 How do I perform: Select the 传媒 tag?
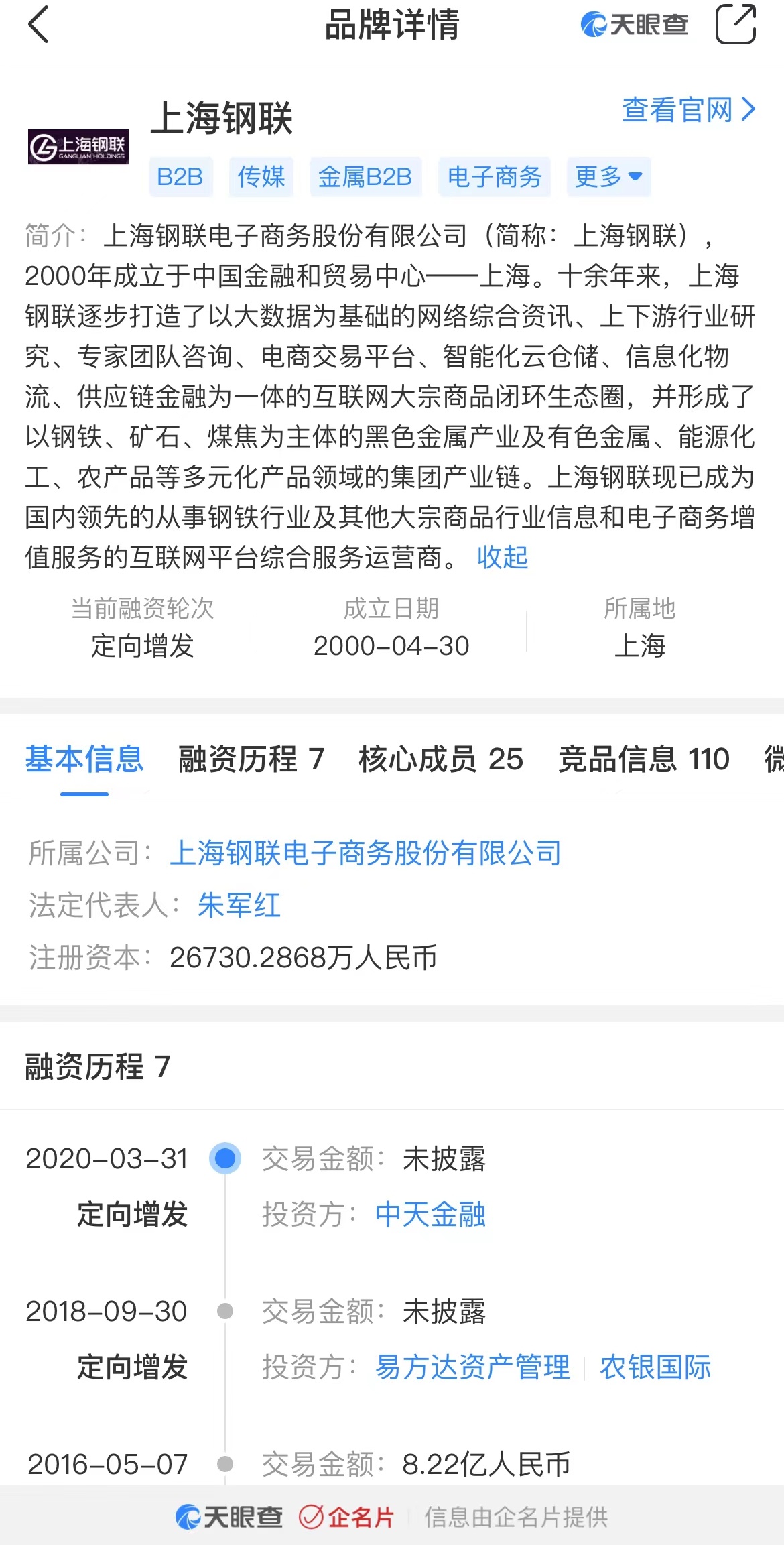261,177
